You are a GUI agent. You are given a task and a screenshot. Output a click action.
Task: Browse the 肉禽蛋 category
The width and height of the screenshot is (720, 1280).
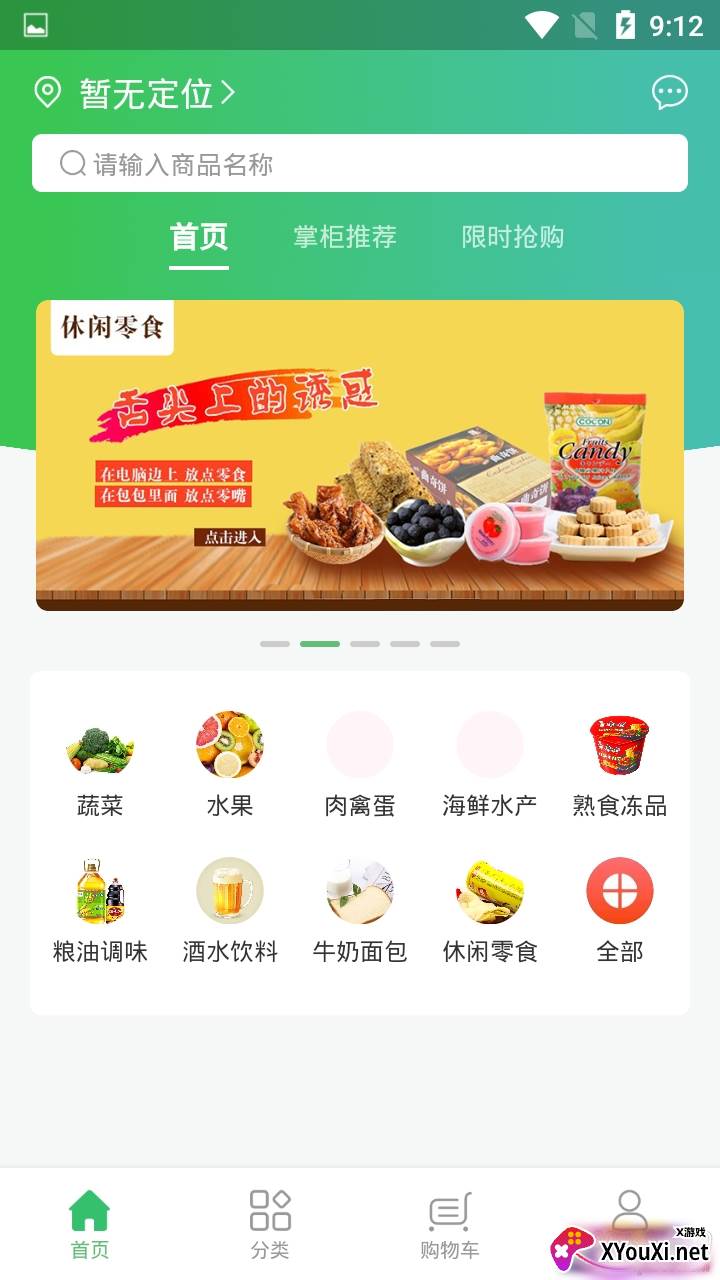[360, 763]
